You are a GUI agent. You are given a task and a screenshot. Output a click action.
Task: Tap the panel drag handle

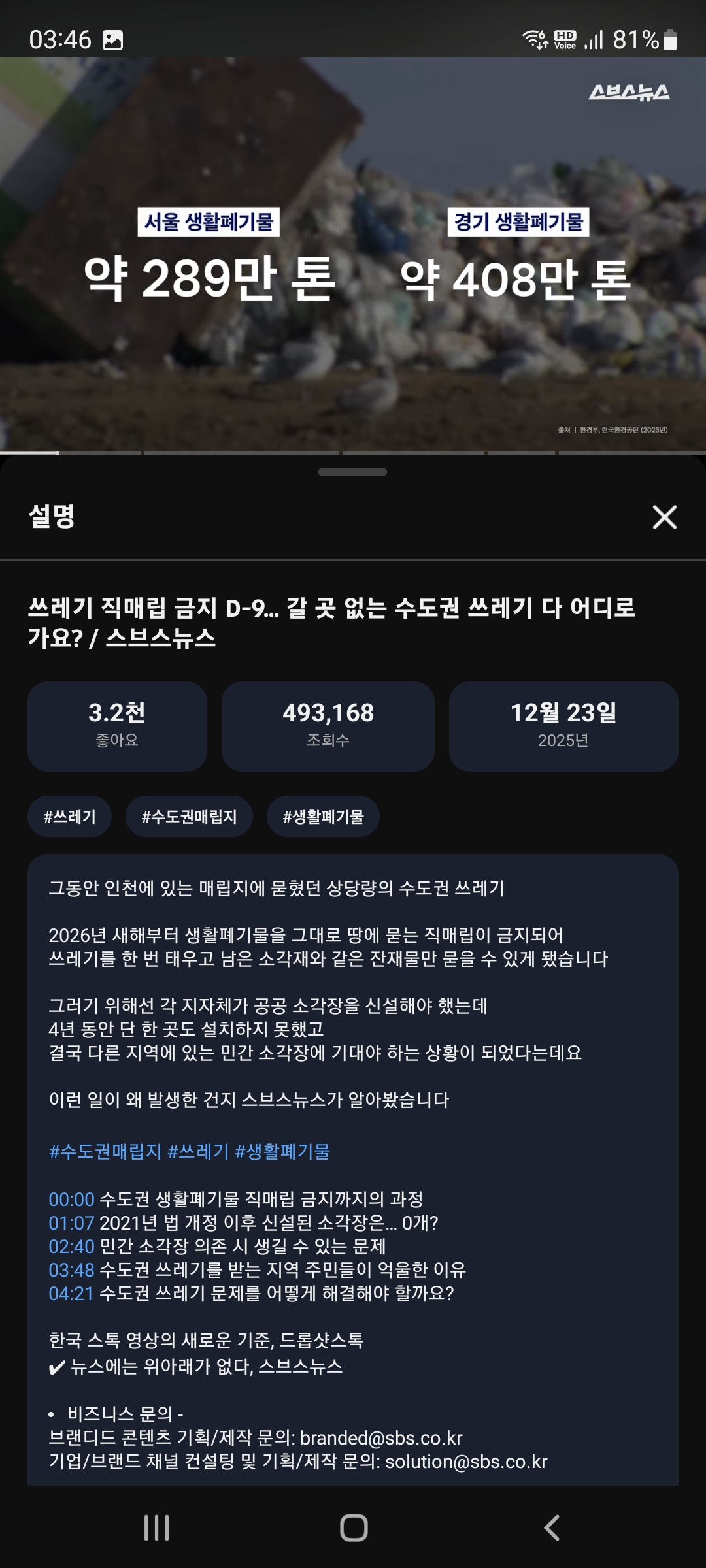[x=352, y=472]
